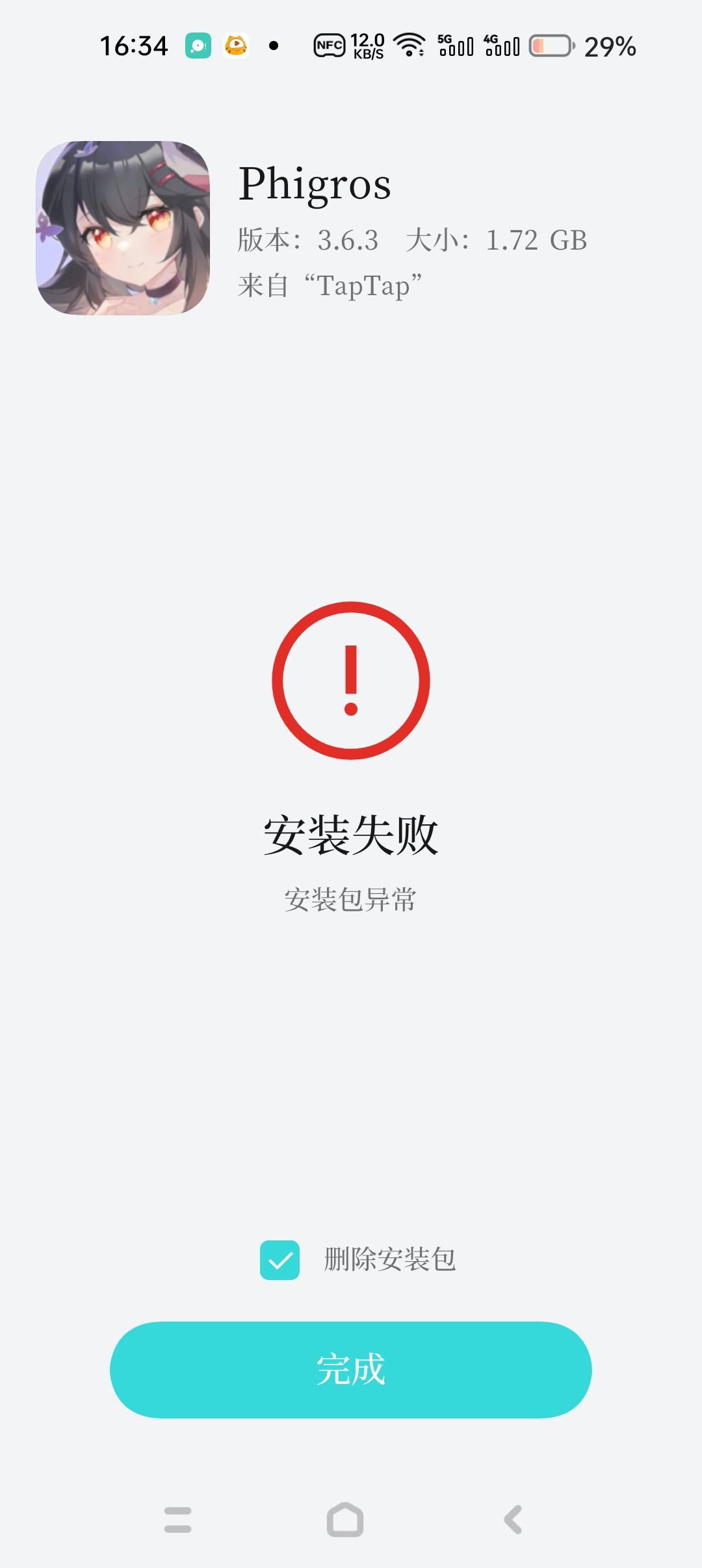702x1568 pixels.
Task: Tap the battery icon in status bar
Action: [553, 46]
